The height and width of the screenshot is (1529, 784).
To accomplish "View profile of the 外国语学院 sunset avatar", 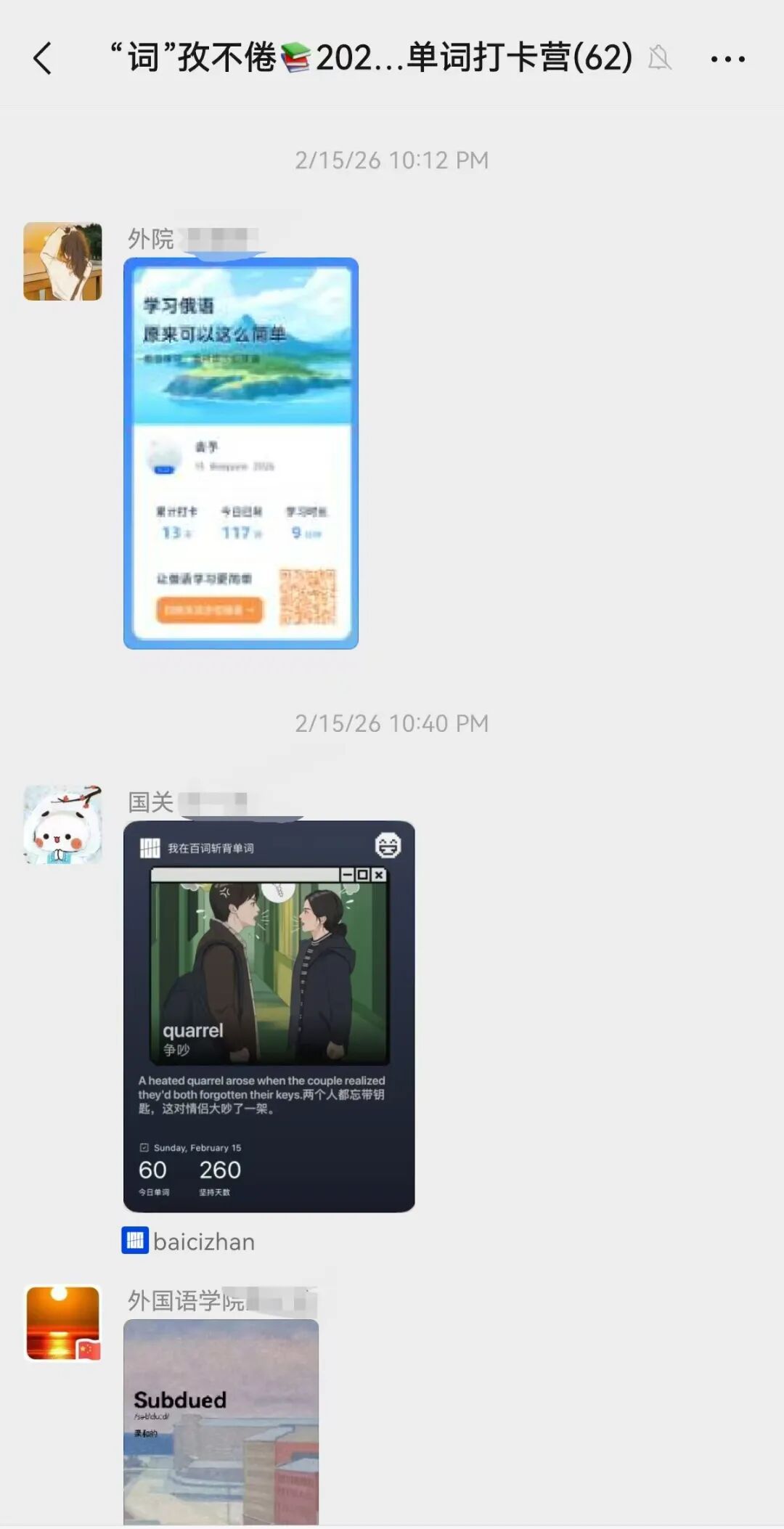I will [62, 1324].
